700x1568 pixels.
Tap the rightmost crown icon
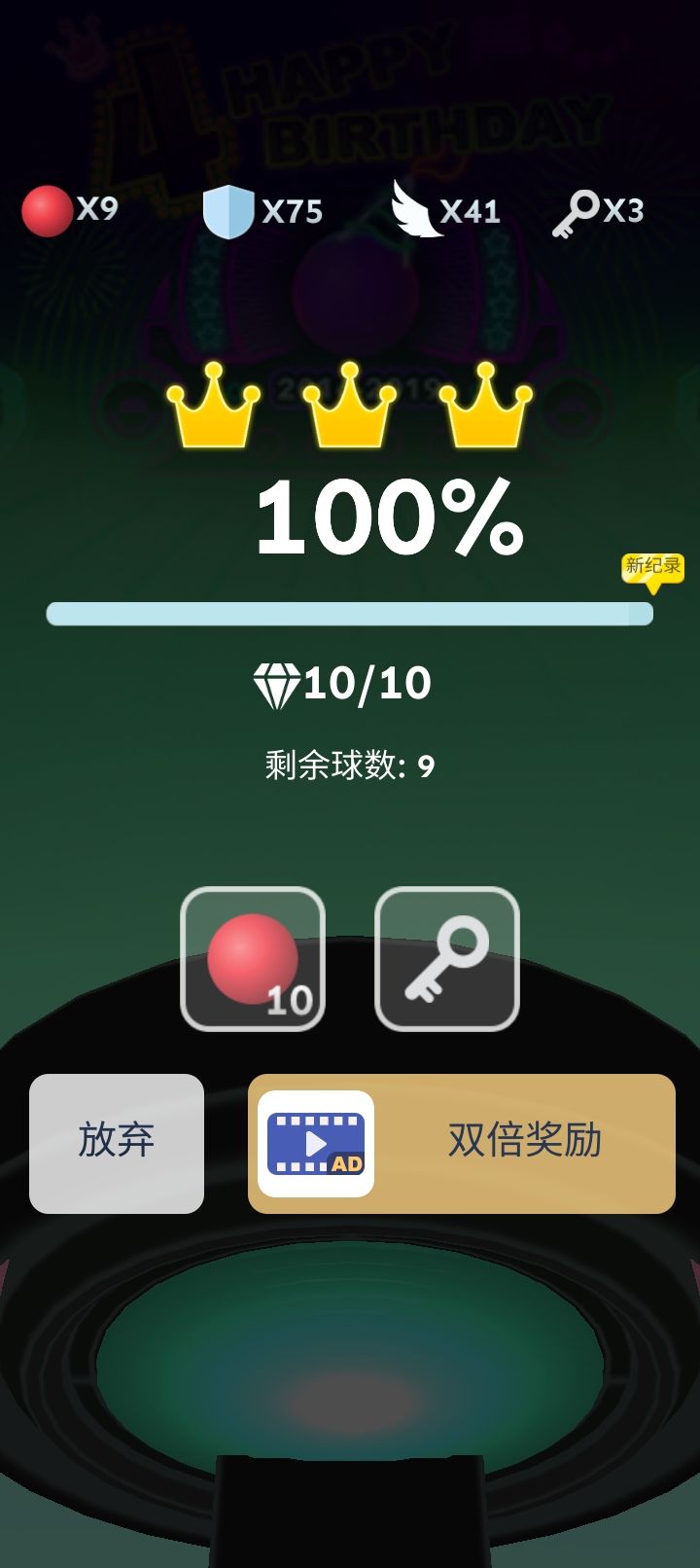point(482,407)
